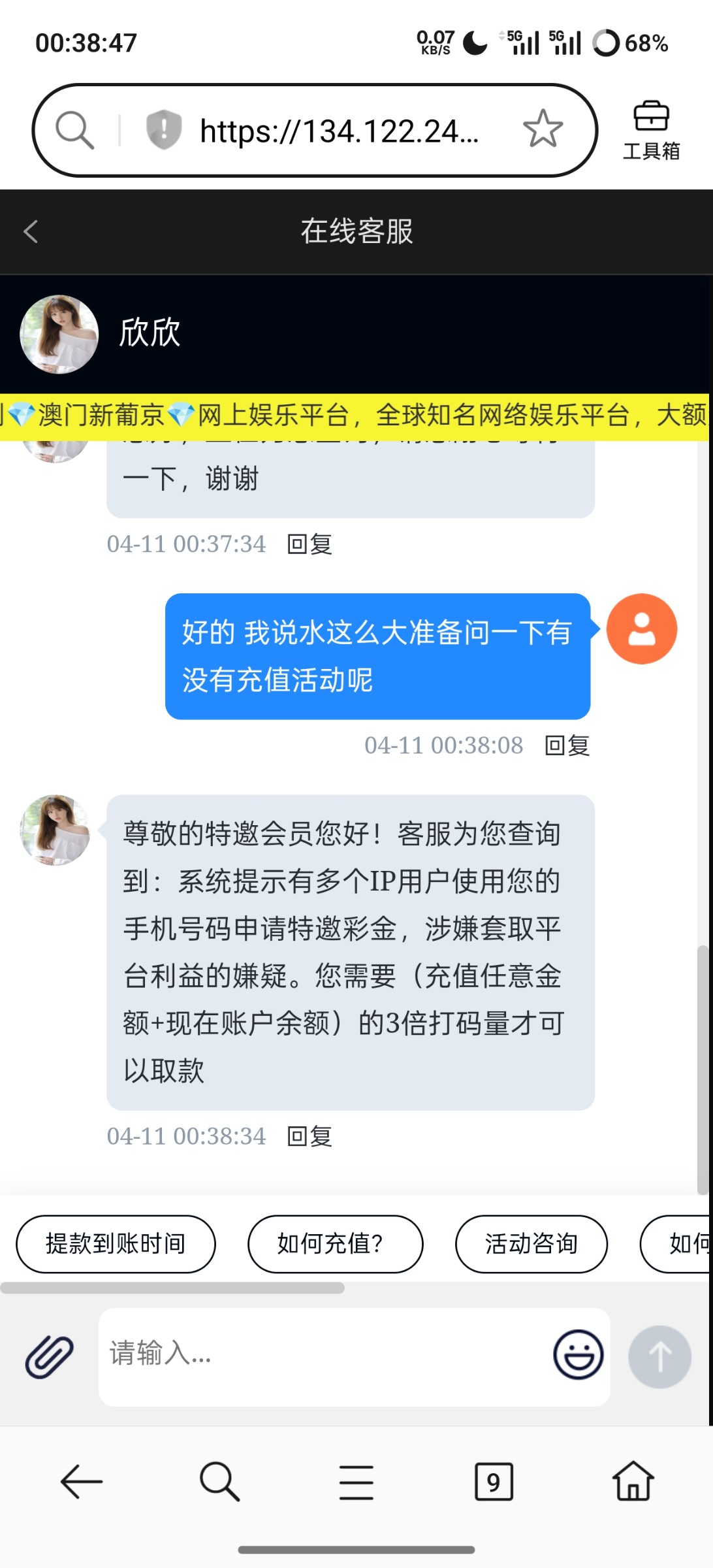Viewport: 713px width, 1568px height.
Task: Open the browser menu
Action: (x=356, y=1481)
